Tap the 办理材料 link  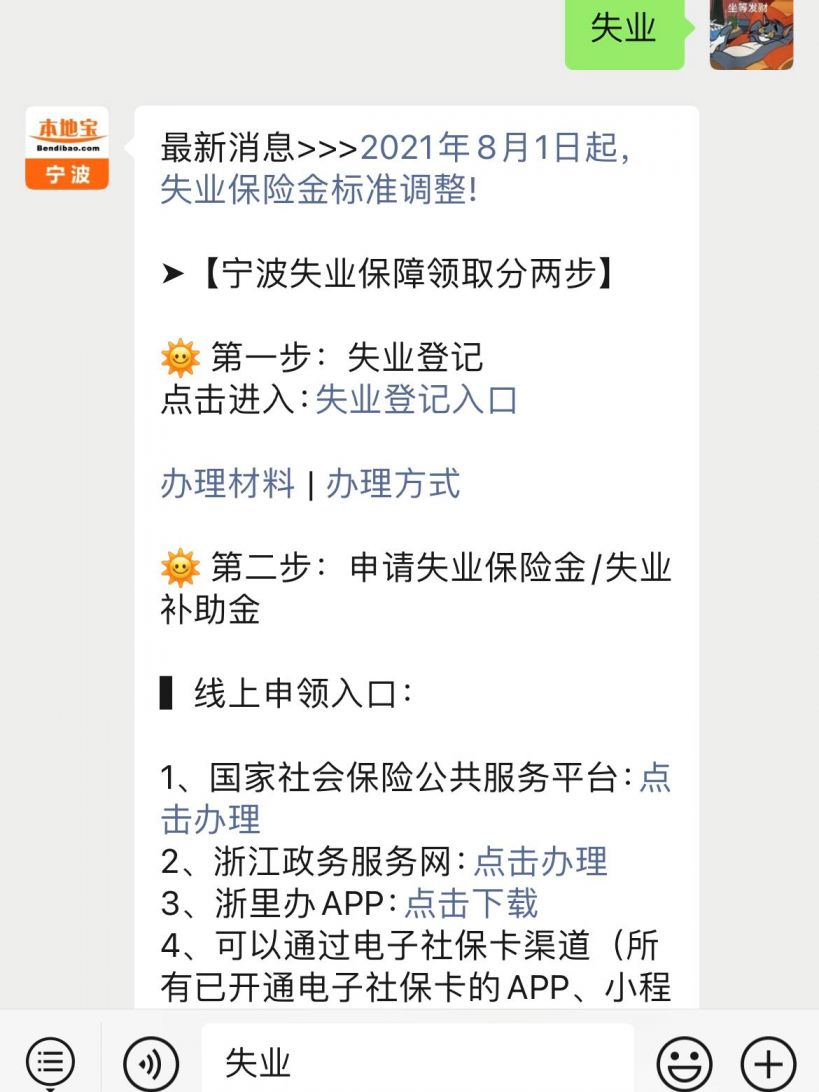click(x=227, y=484)
